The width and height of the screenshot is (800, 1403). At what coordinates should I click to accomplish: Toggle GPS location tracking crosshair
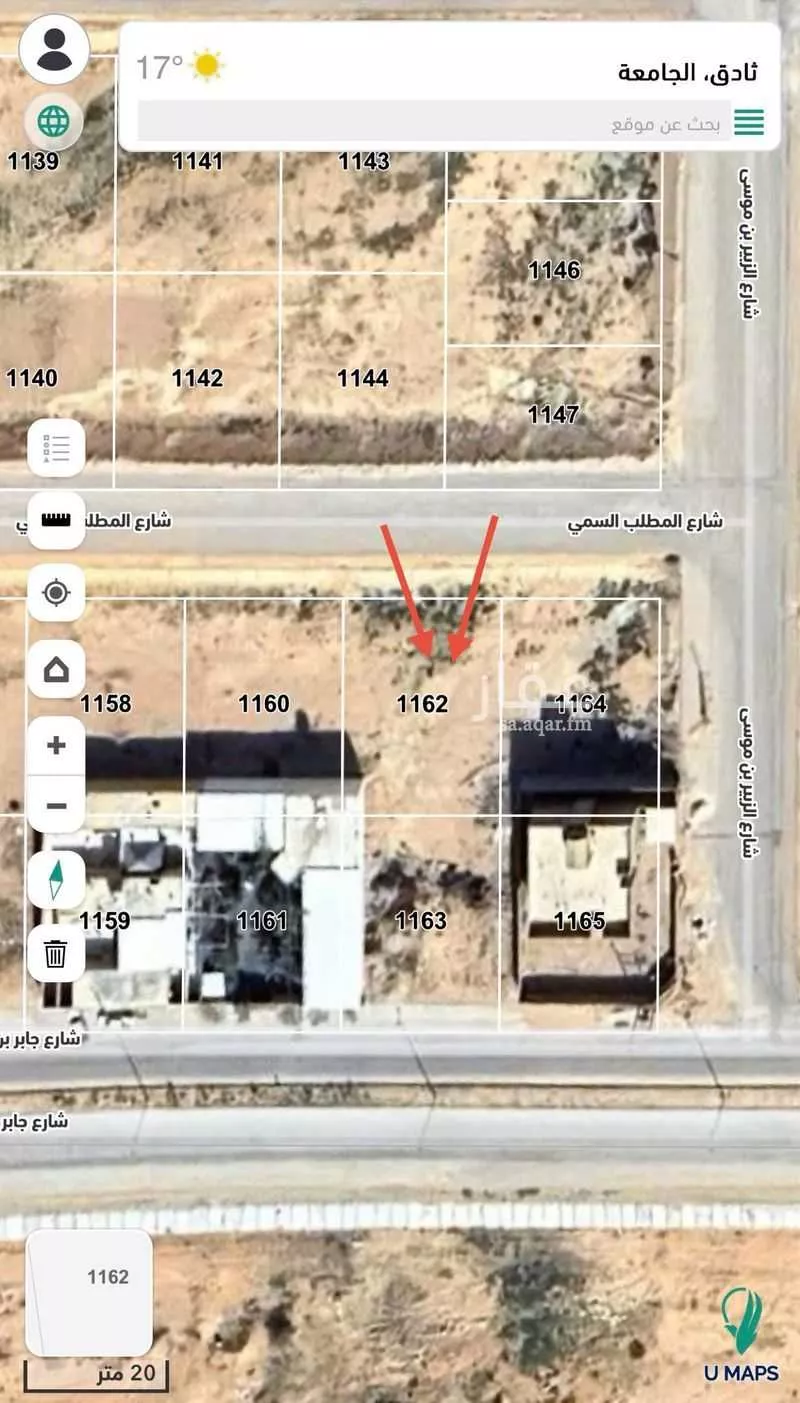click(x=57, y=593)
